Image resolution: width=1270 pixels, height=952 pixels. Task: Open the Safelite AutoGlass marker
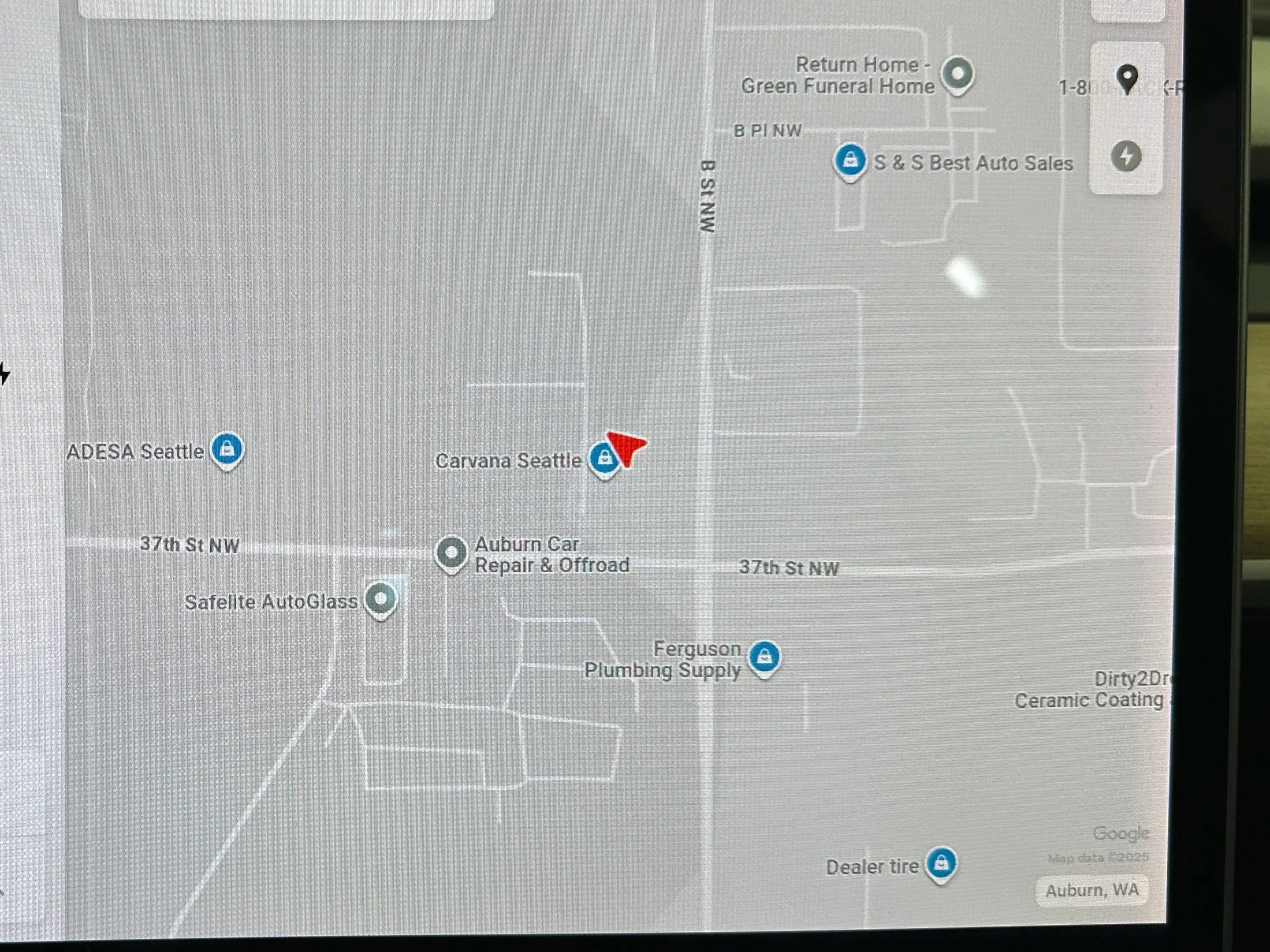[381, 598]
